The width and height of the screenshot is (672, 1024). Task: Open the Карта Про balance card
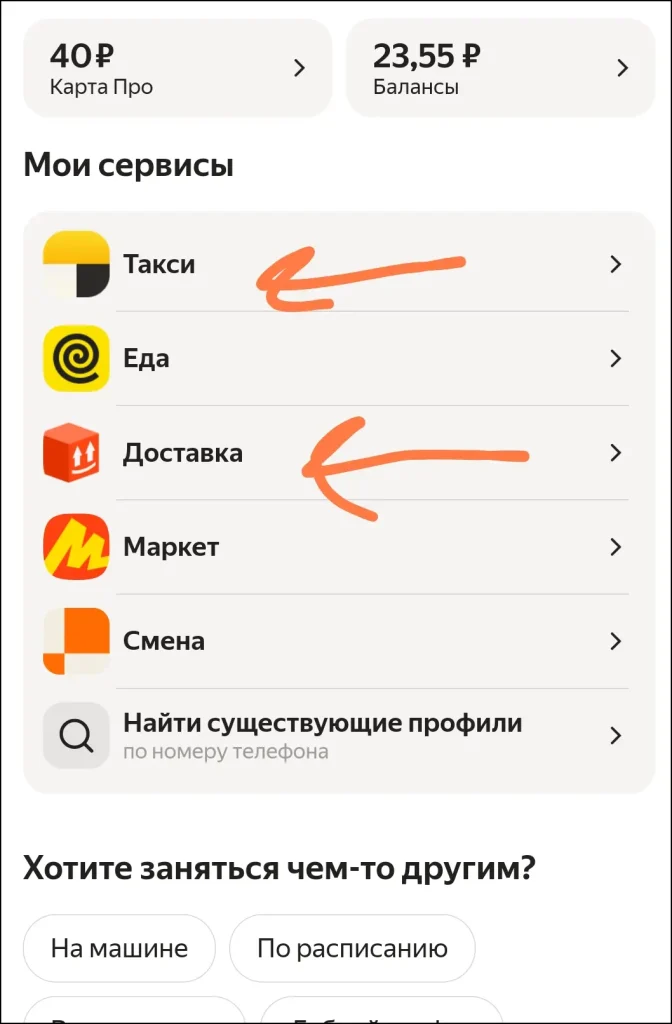(177, 68)
